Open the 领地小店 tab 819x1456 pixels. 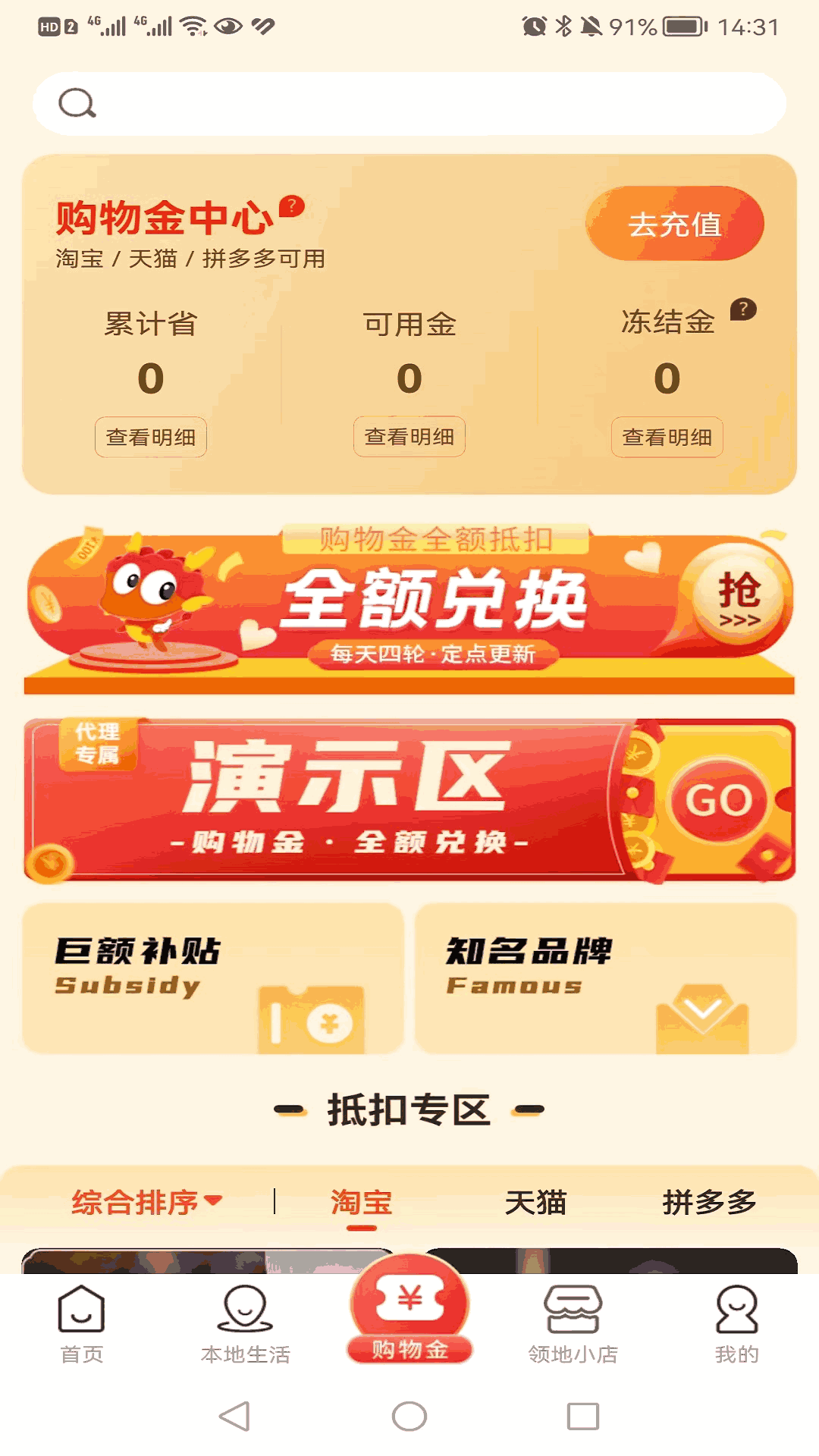pos(573,1323)
